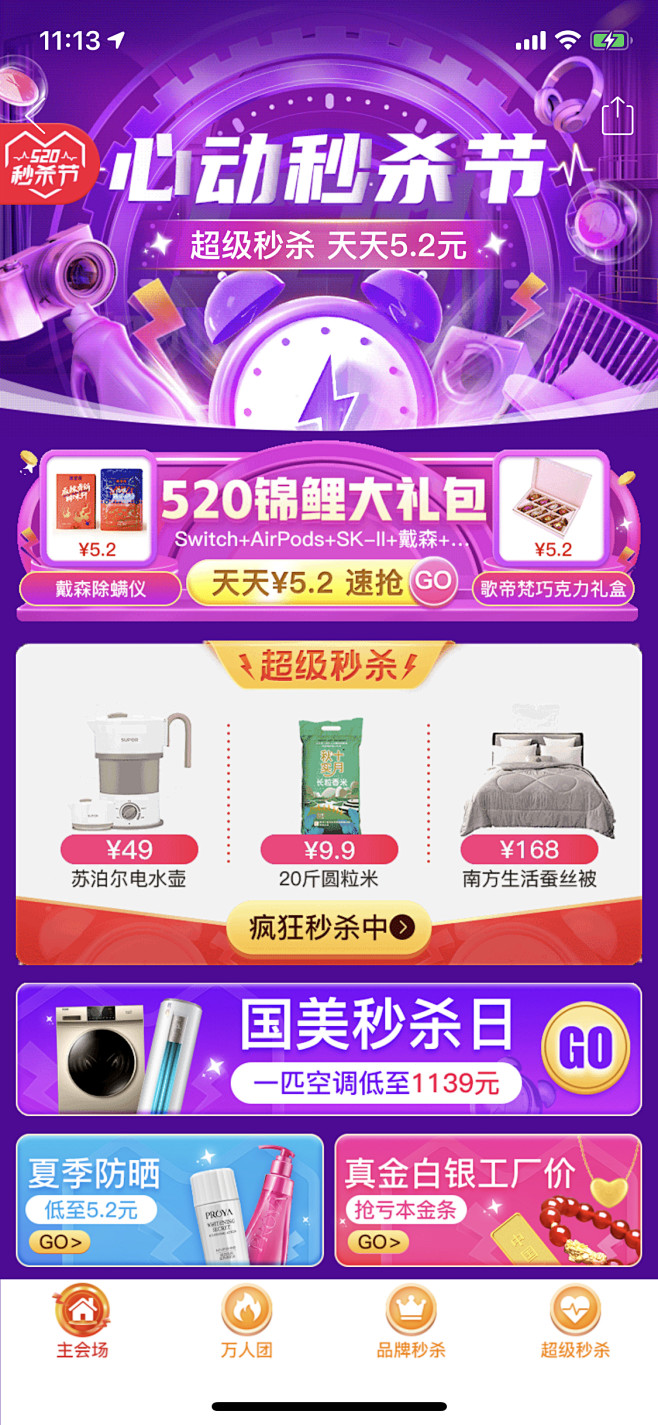This screenshot has height=1425, width=658.
Task: Open the 夏季防晒 promotion card
Action: [x=170, y=1200]
